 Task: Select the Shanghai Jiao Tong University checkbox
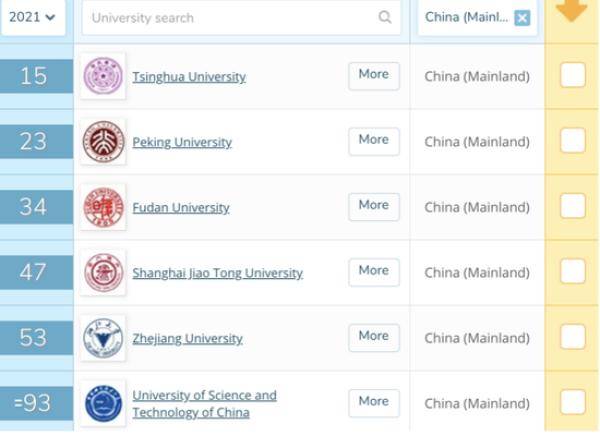click(x=572, y=271)
